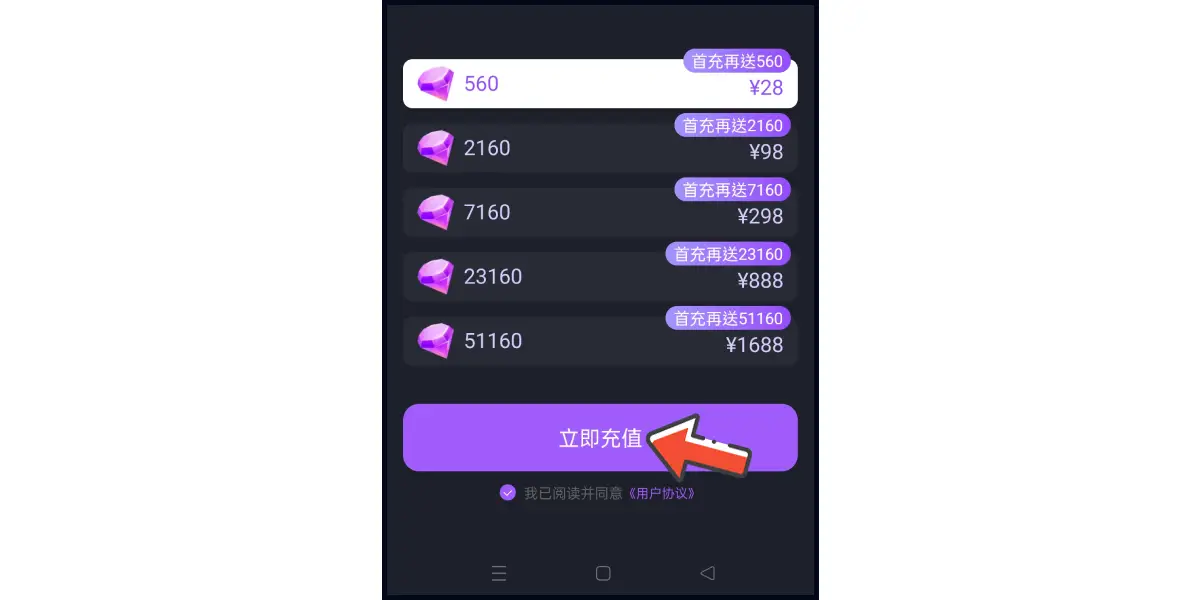Uncheck the 我已阅读并同意 agreement checkbox
The image size is (1200, 600).
tap(508, 493)
